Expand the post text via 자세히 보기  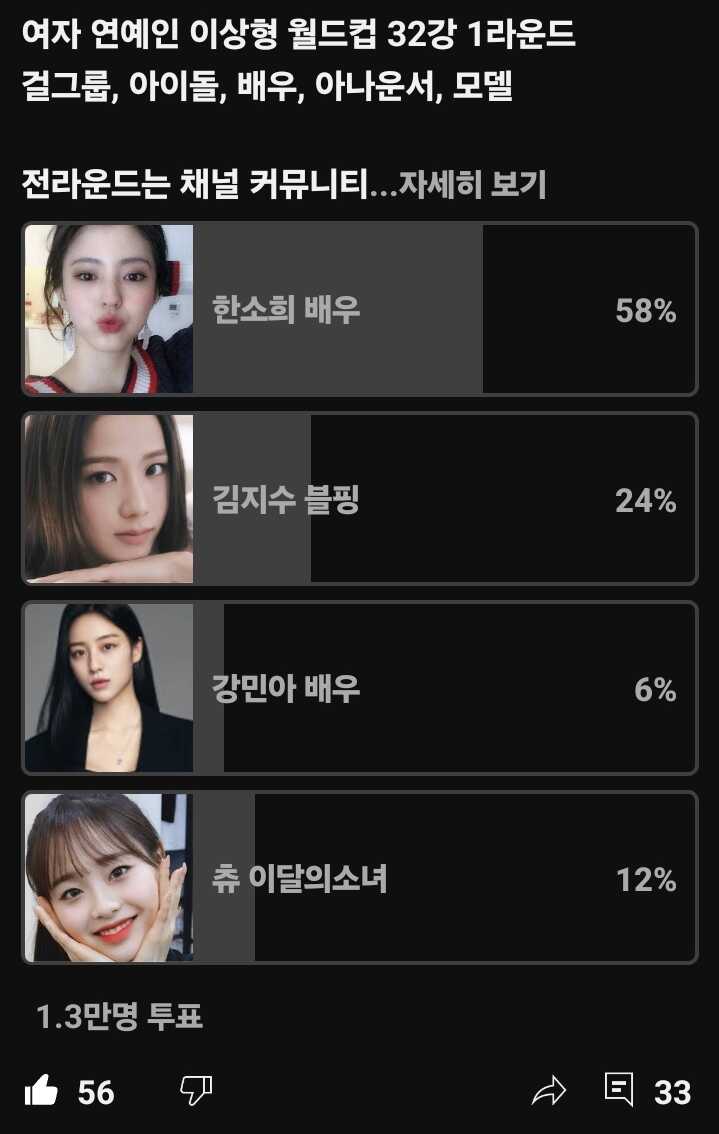(x=472, y=185)
